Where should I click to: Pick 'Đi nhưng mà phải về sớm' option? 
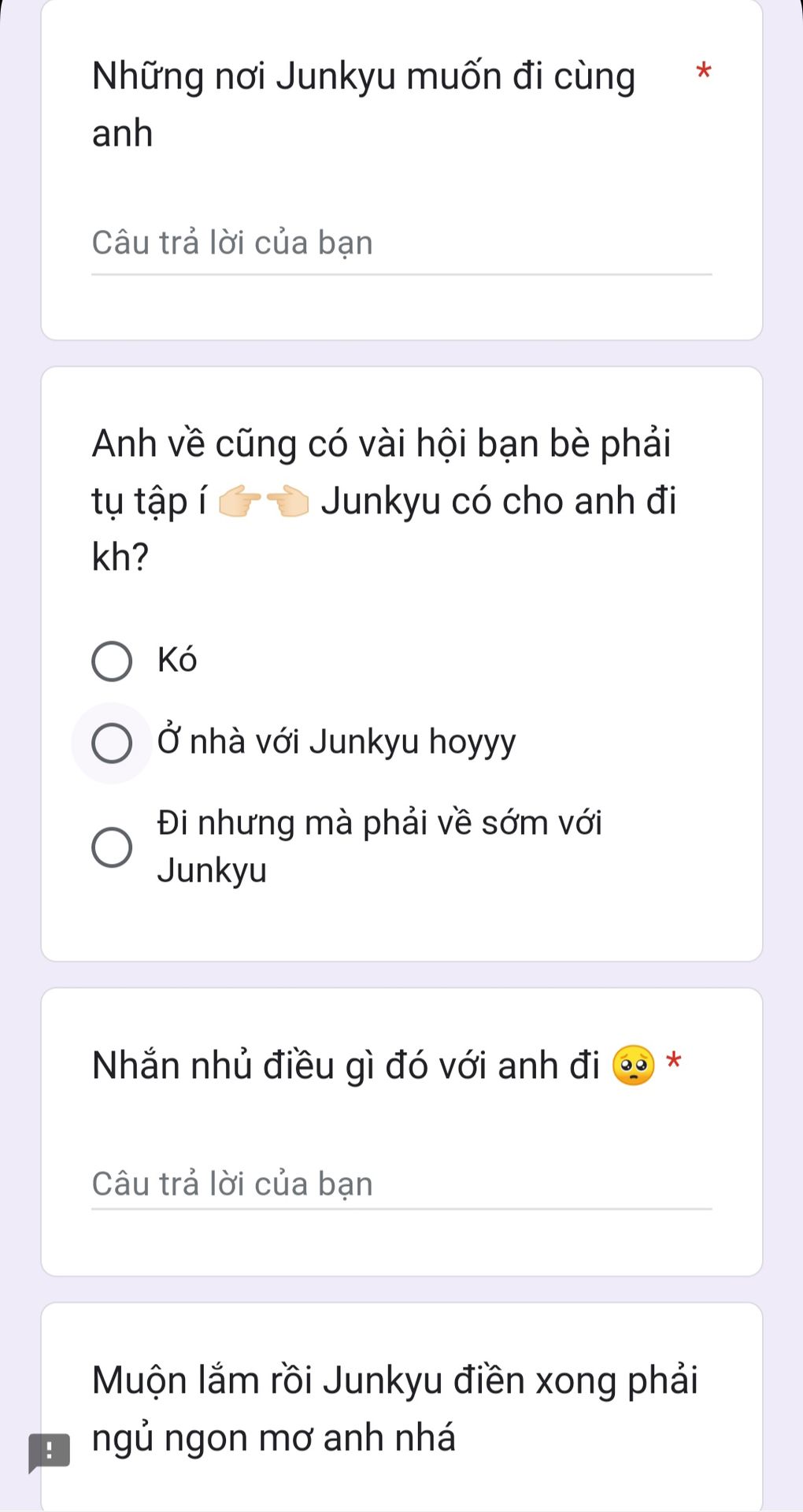[x=112, y=847]
